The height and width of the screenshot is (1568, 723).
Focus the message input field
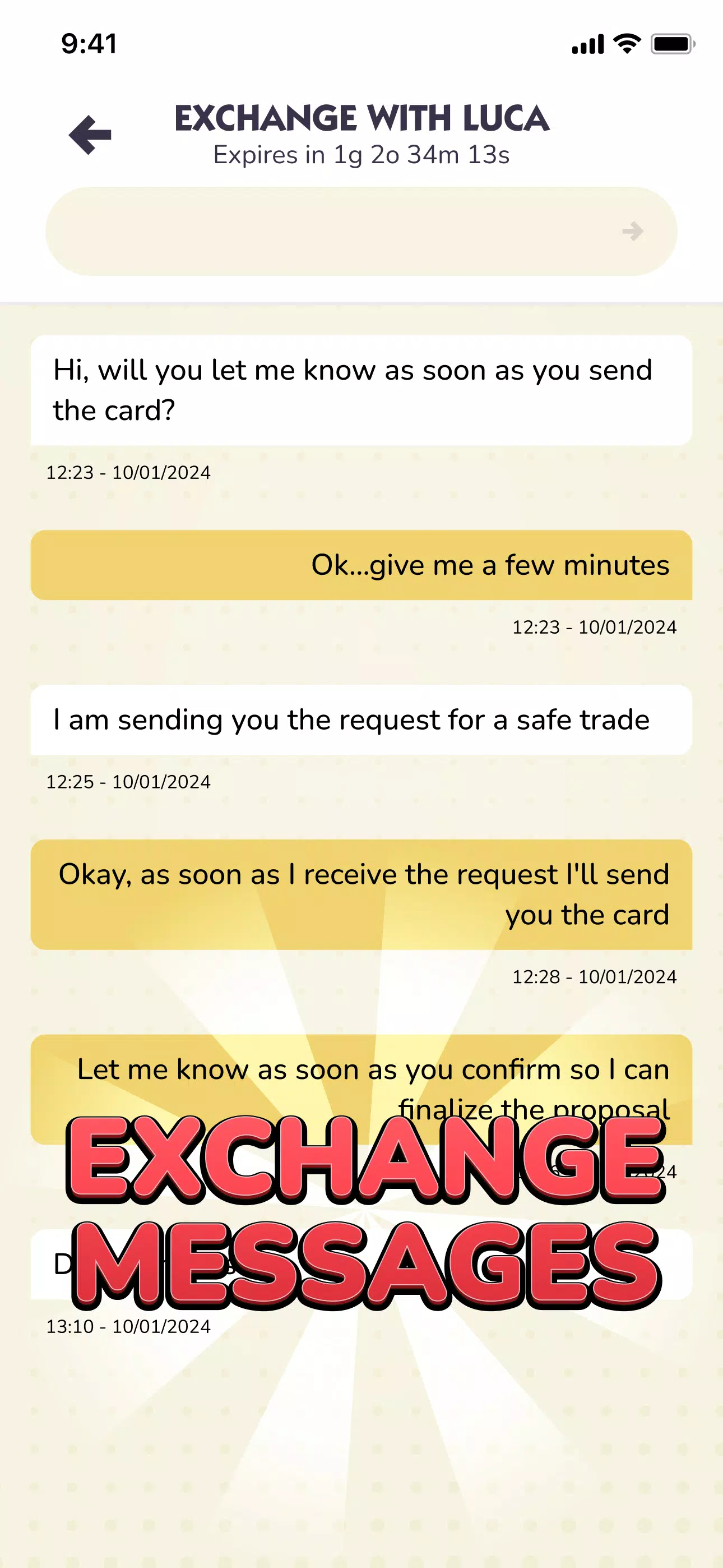[328, 231]
